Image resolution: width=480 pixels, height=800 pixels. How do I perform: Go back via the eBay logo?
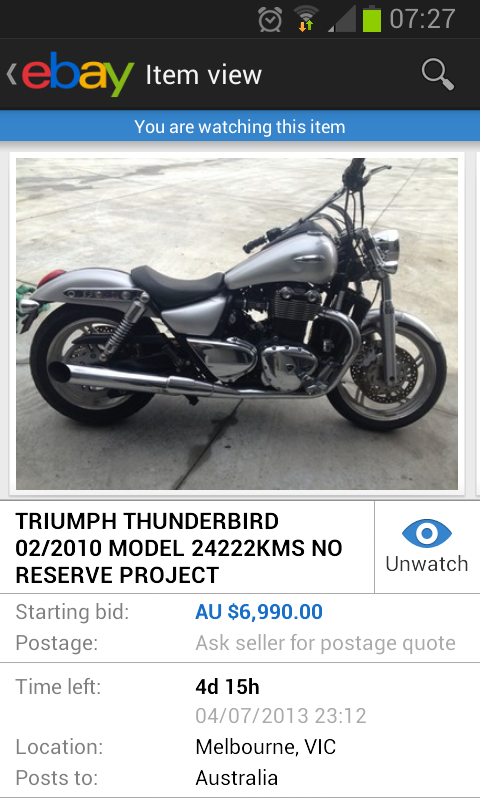pos(70,74)
